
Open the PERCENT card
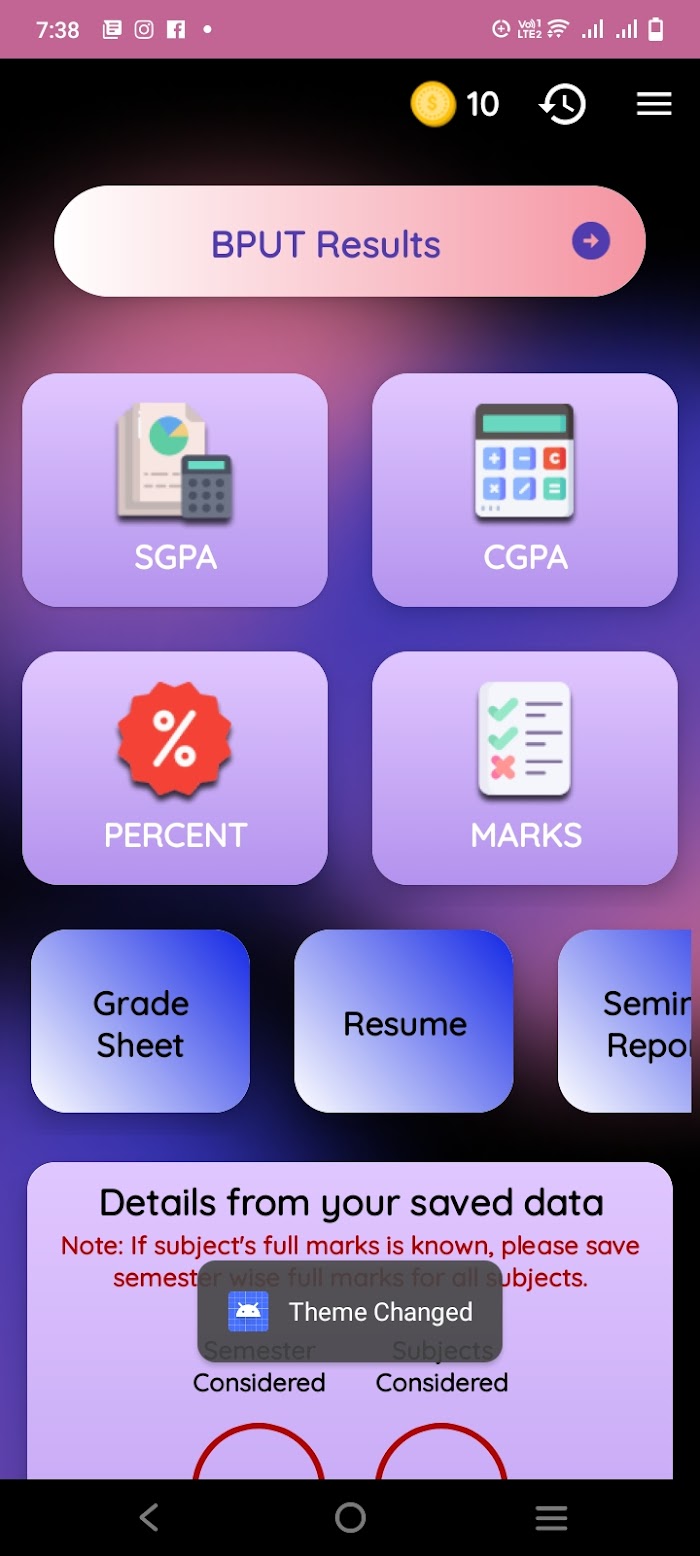(175, 768)
